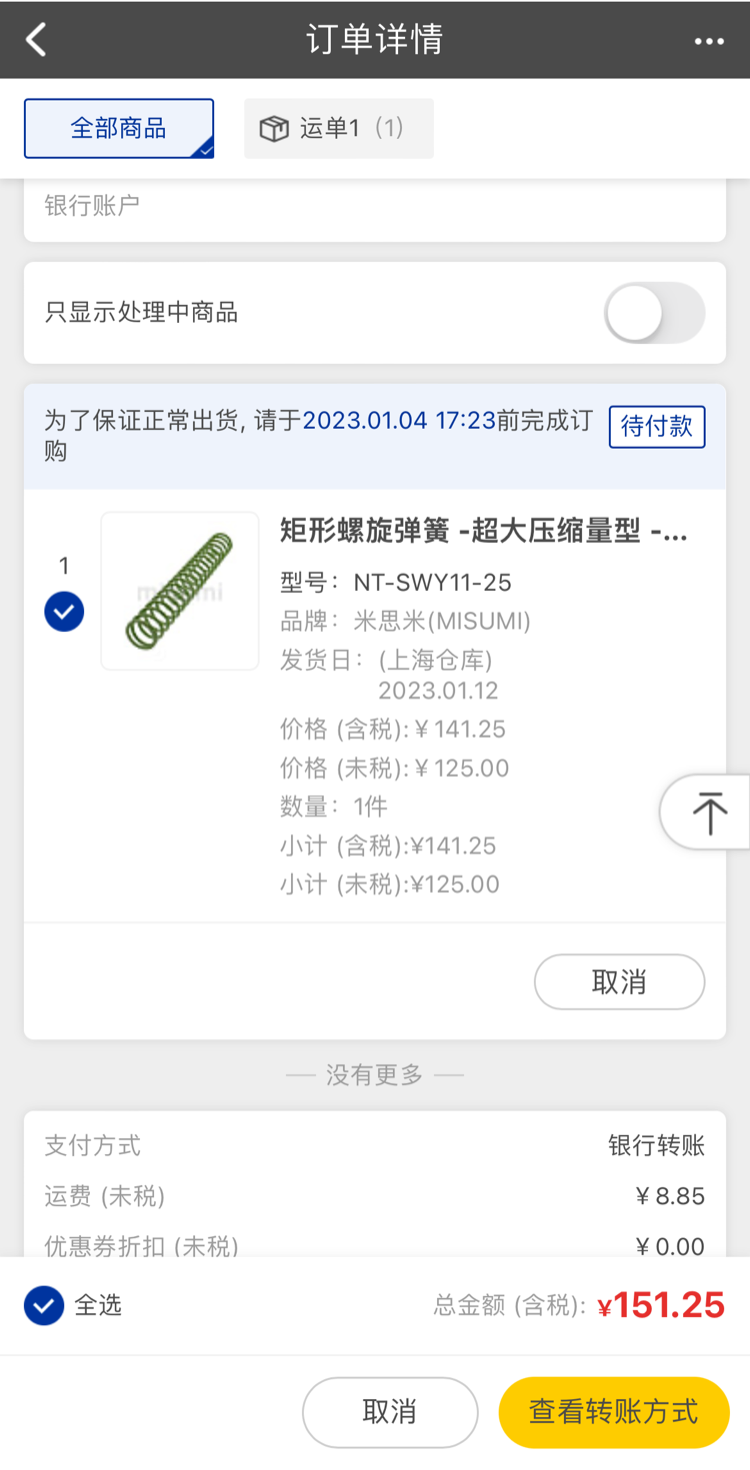This screenshot has height=1470, width=750.
Task: Toggle 只显示处理中商品 switch
Action: point(654,313)
